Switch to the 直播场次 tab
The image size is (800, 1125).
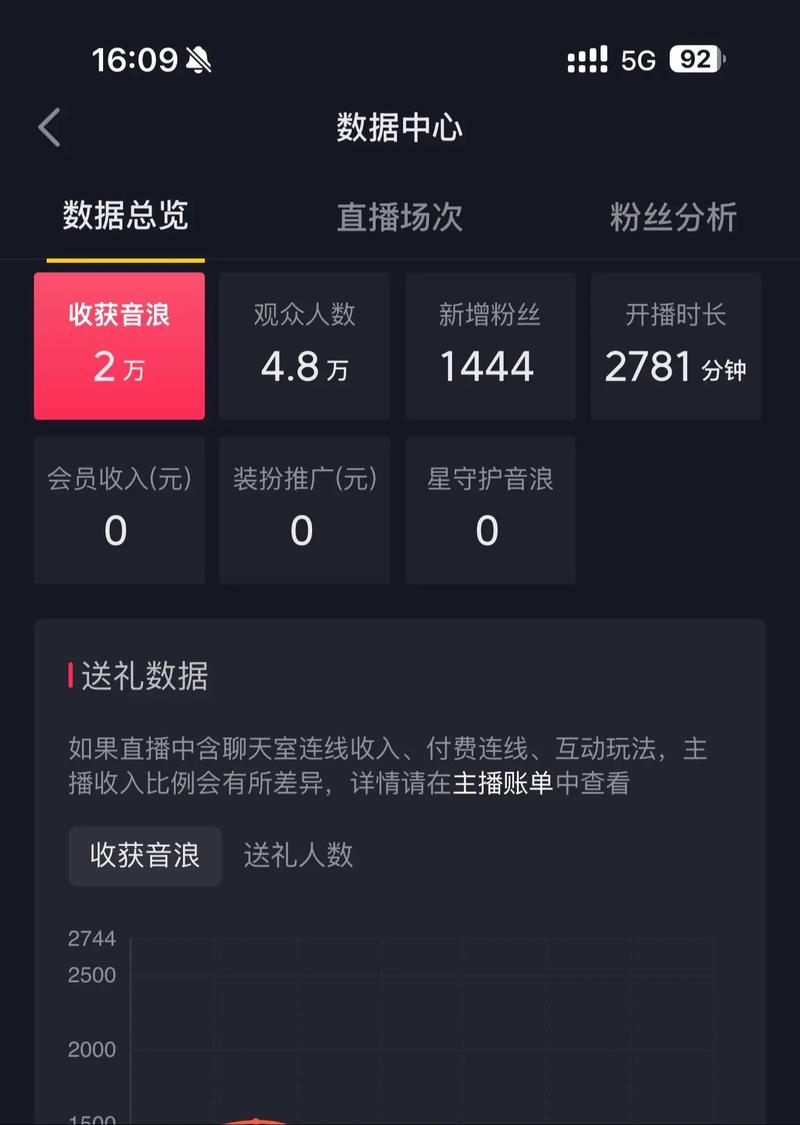399,217
